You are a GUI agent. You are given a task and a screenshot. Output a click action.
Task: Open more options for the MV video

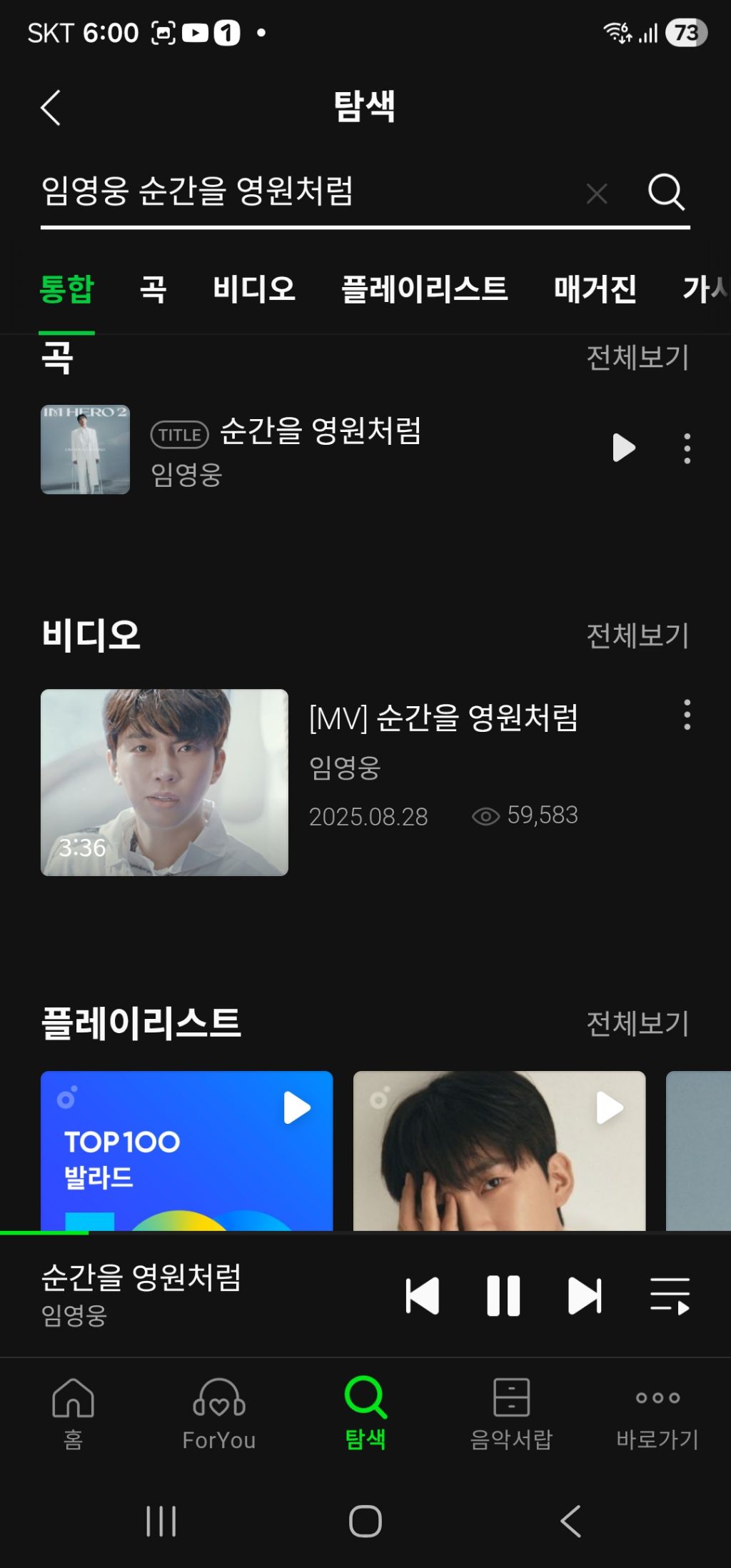click(x=687, y=715)
